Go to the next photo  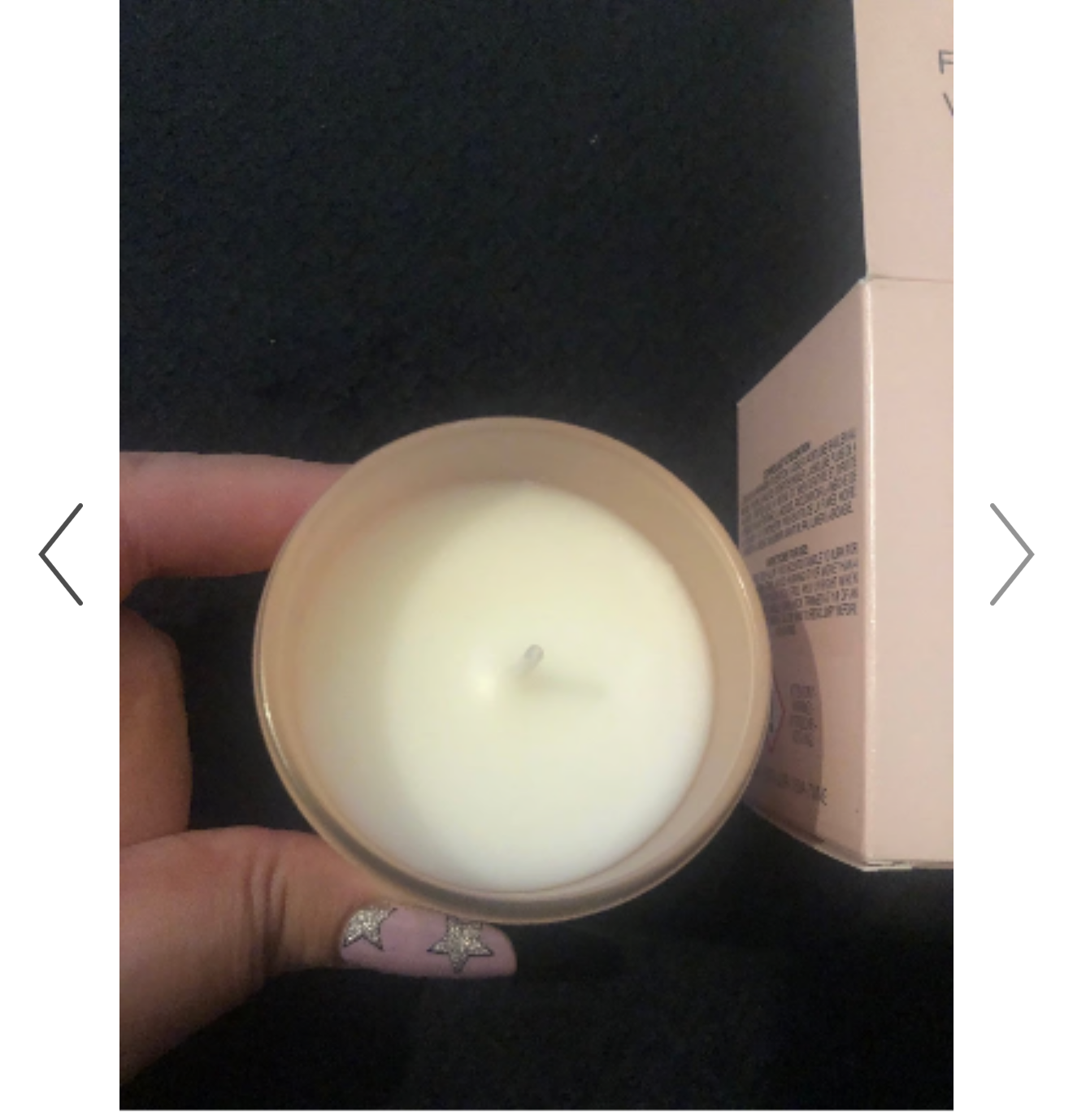point(1010,554)
